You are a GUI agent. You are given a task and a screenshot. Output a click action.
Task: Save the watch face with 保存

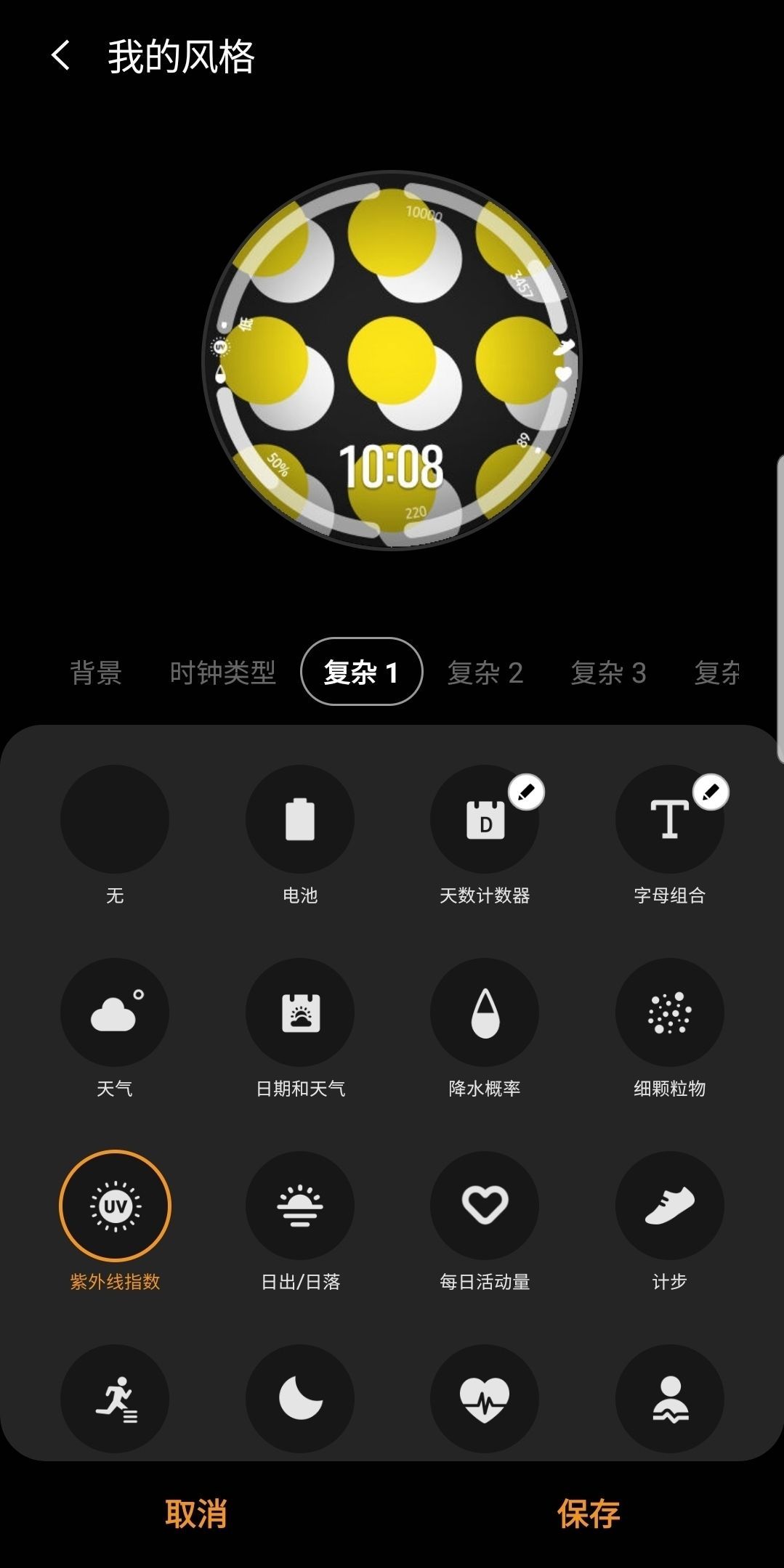click(x=589, y=1516)
